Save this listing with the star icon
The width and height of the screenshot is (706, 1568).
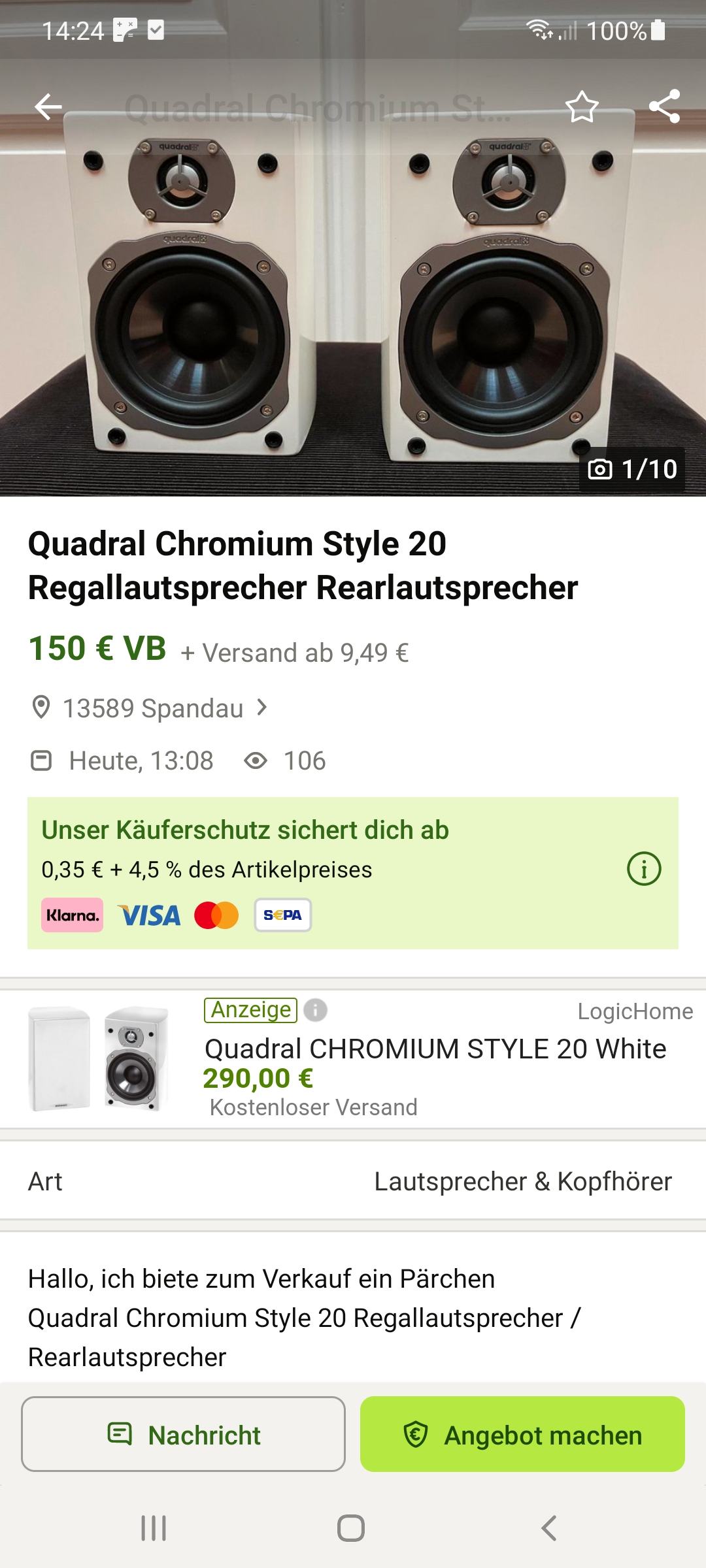(x=581, y=107)
